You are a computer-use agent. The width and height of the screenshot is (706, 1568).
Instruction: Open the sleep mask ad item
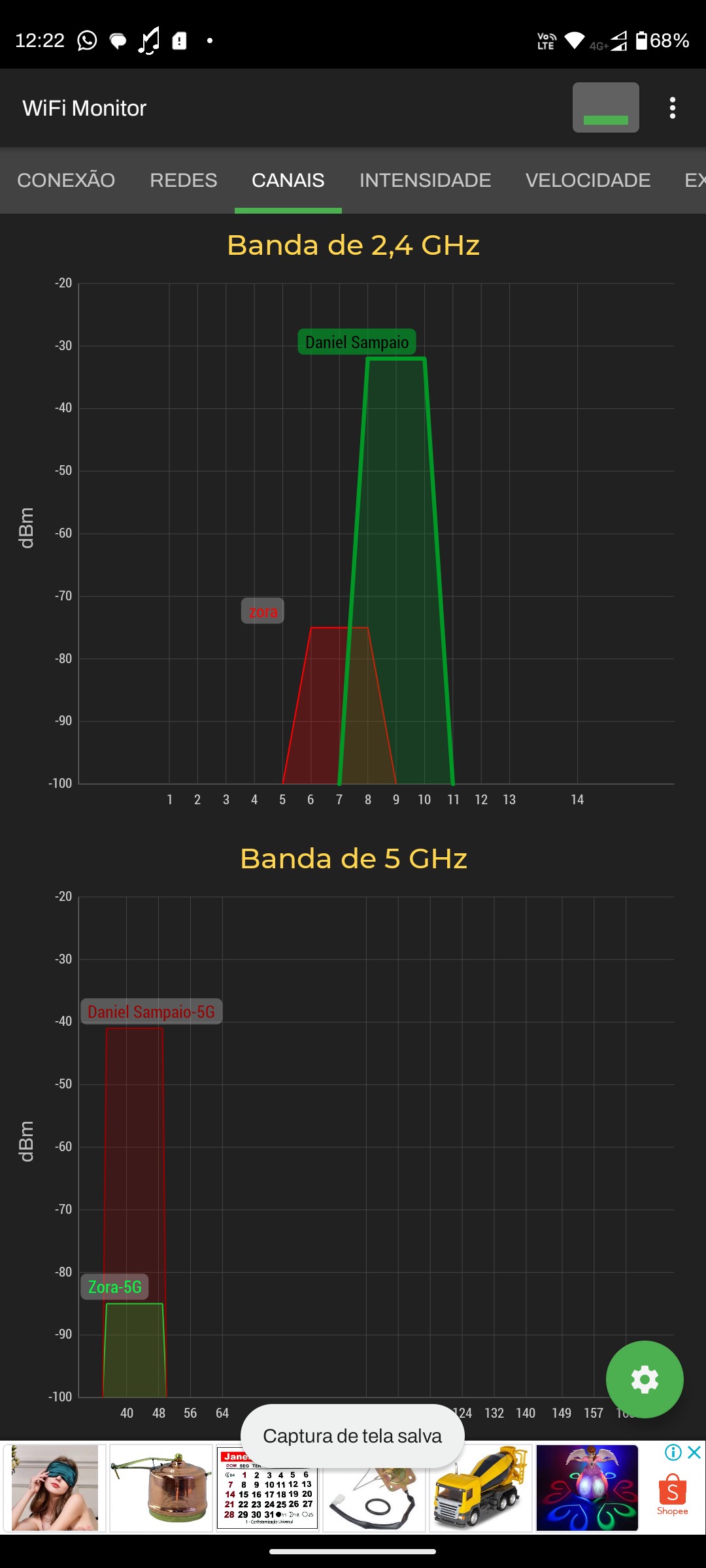pos(55,1488)
